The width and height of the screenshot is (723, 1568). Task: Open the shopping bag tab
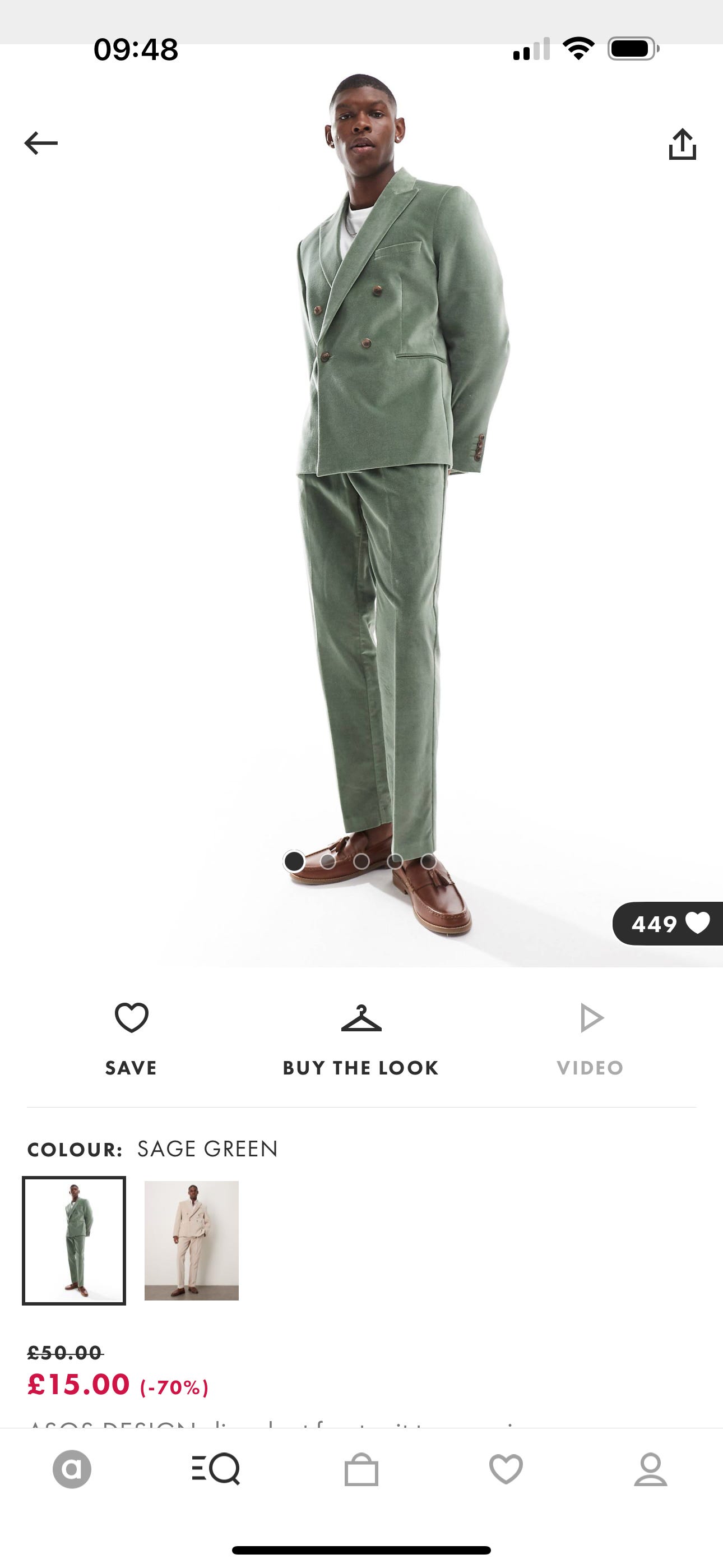coord(361,1469)
